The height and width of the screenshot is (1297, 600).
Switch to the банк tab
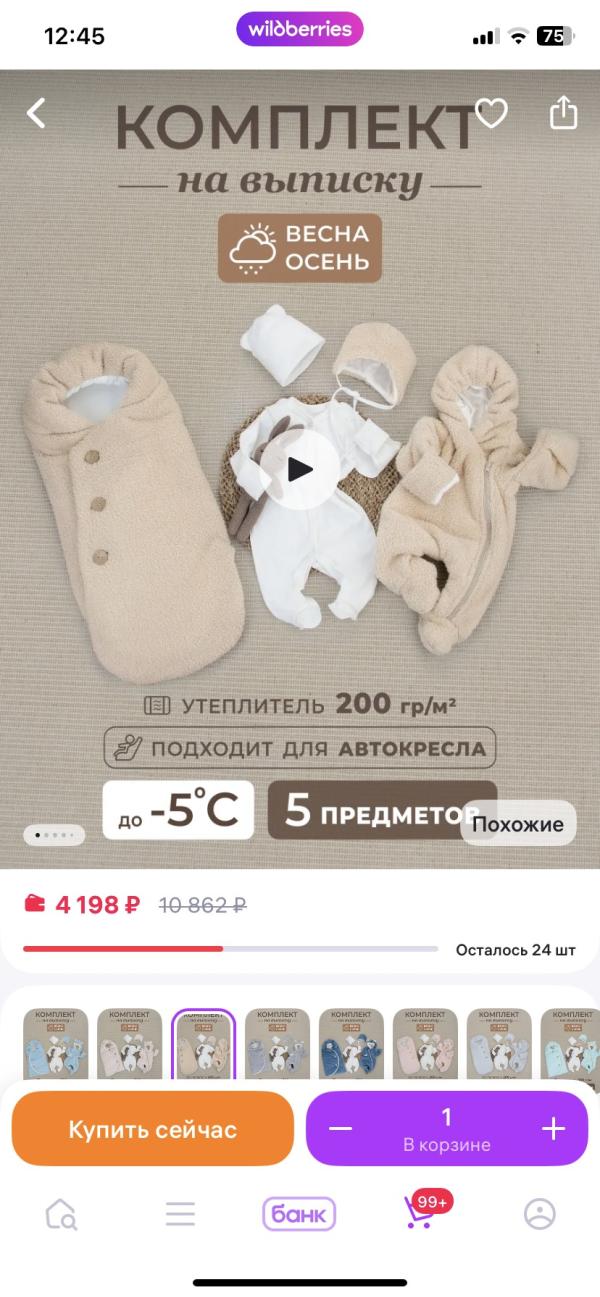tap(299, 1214)
